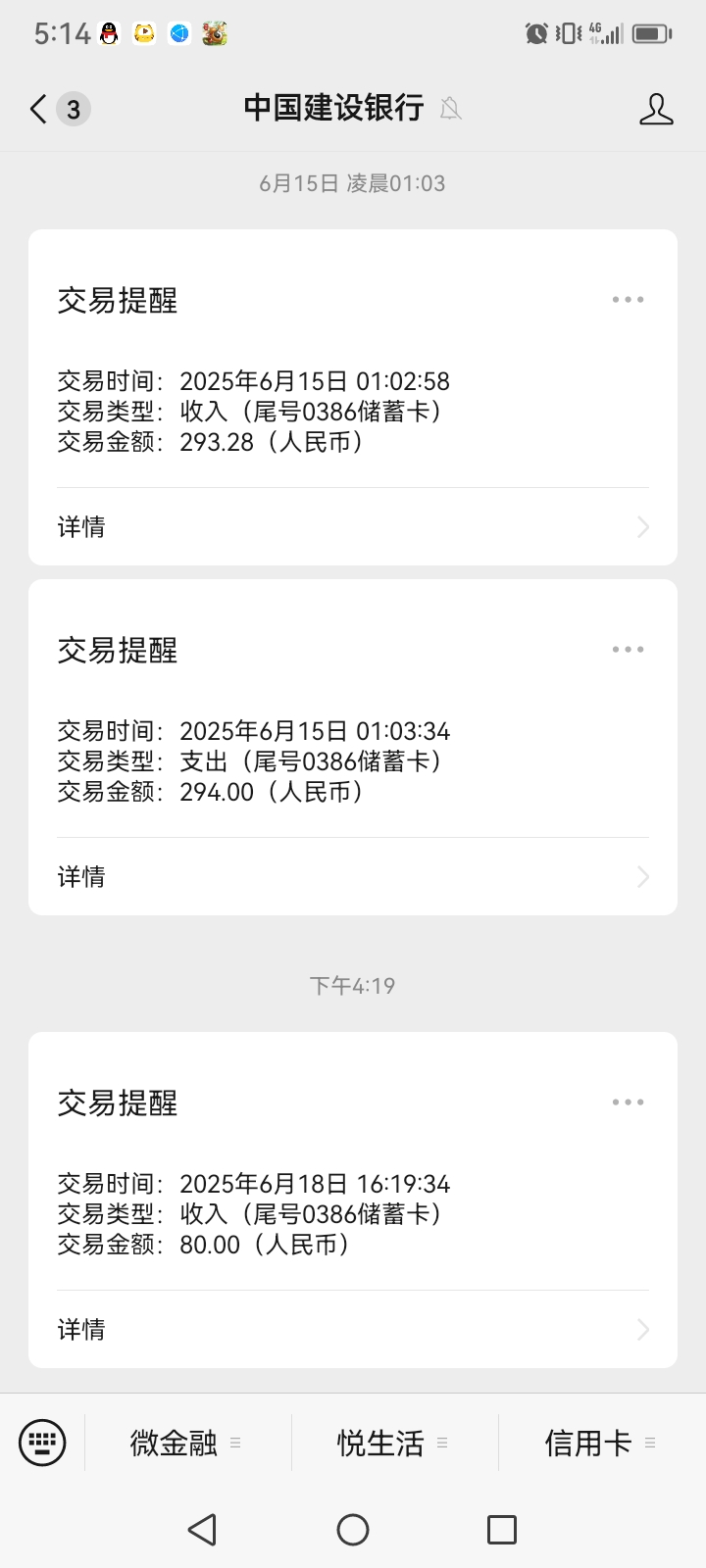This screenshot has width=706, height=1568.
Task: Tap the back arrow to leave the chat
Action: [x=35, y=109]
